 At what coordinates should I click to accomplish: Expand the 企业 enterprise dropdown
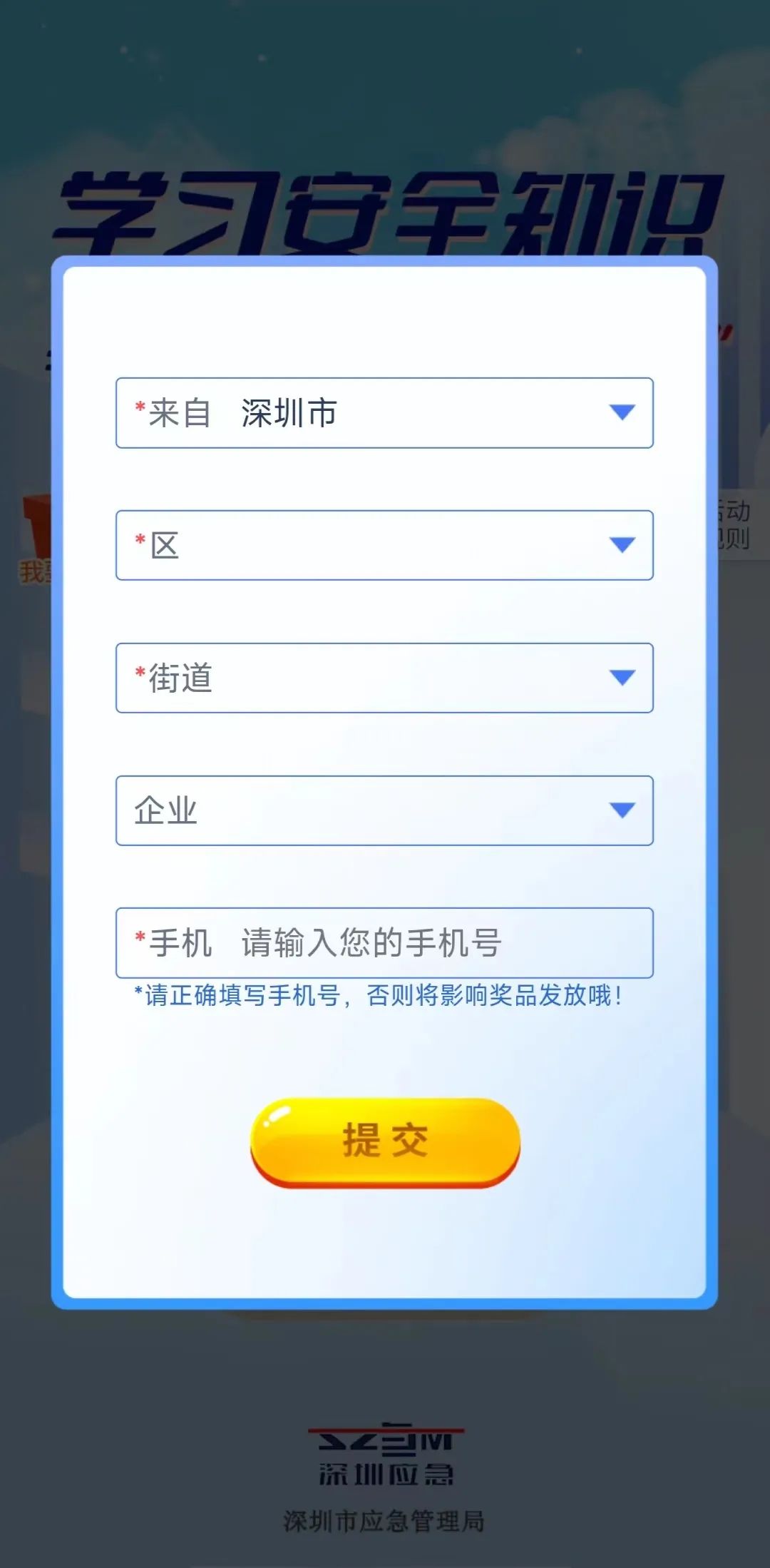pyautogui.click(x=384, y=810)
